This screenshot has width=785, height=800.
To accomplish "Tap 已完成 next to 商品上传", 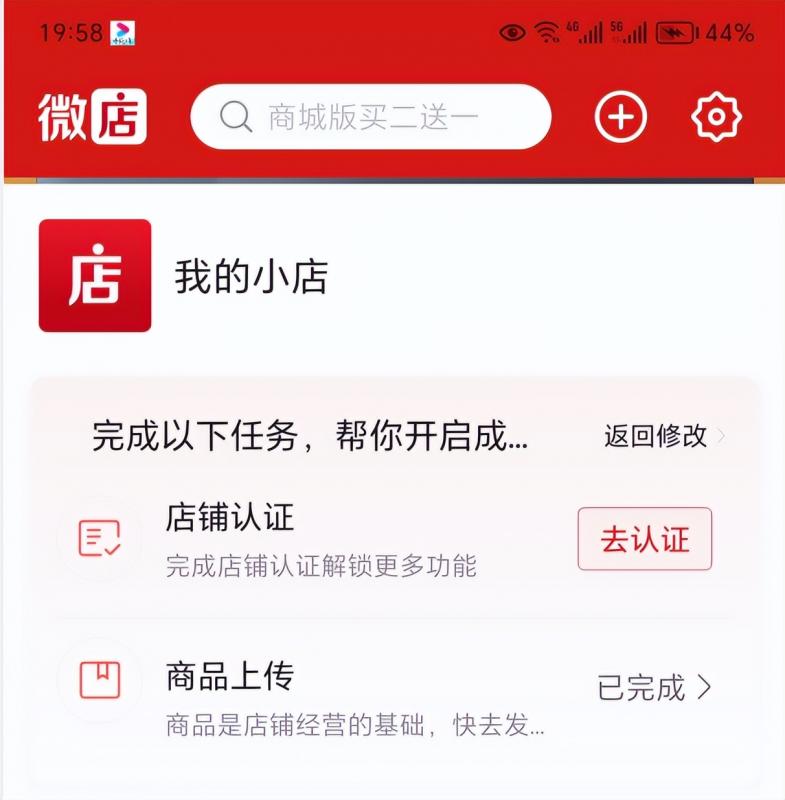I will point(639,680).
